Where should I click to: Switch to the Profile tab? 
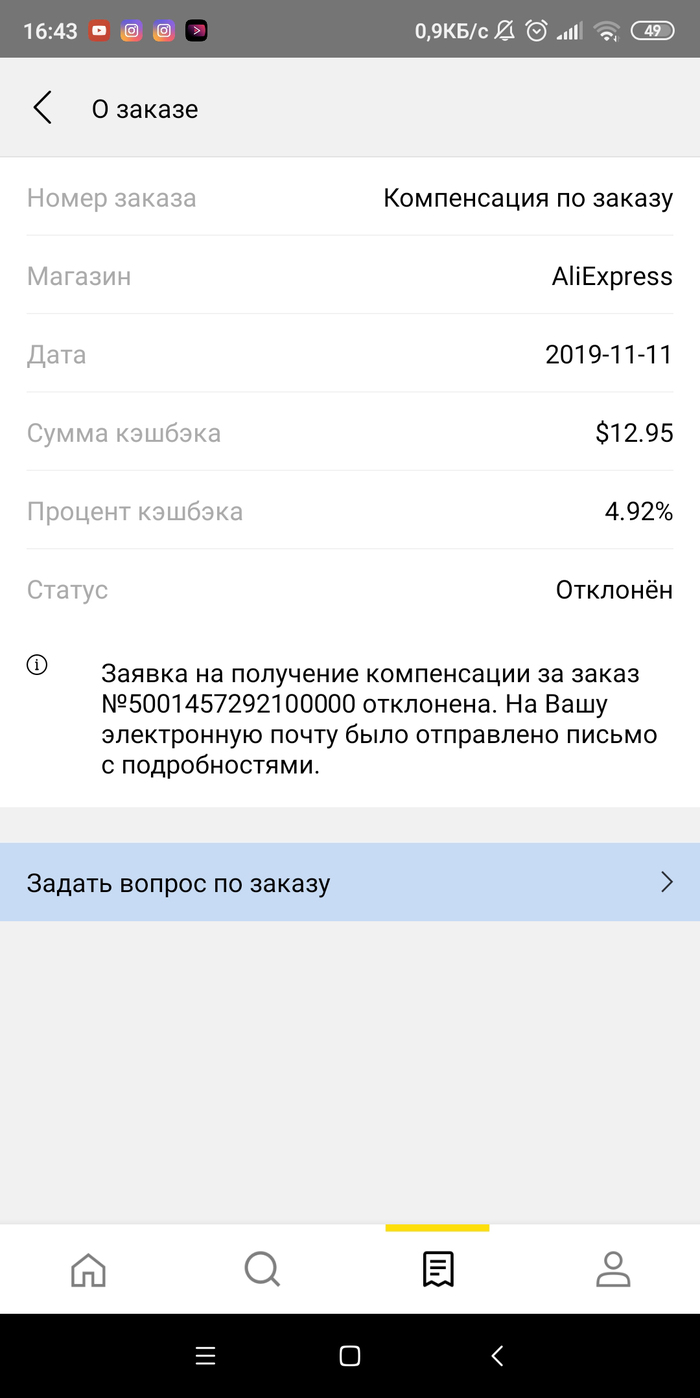click(x=612, y=1269)
